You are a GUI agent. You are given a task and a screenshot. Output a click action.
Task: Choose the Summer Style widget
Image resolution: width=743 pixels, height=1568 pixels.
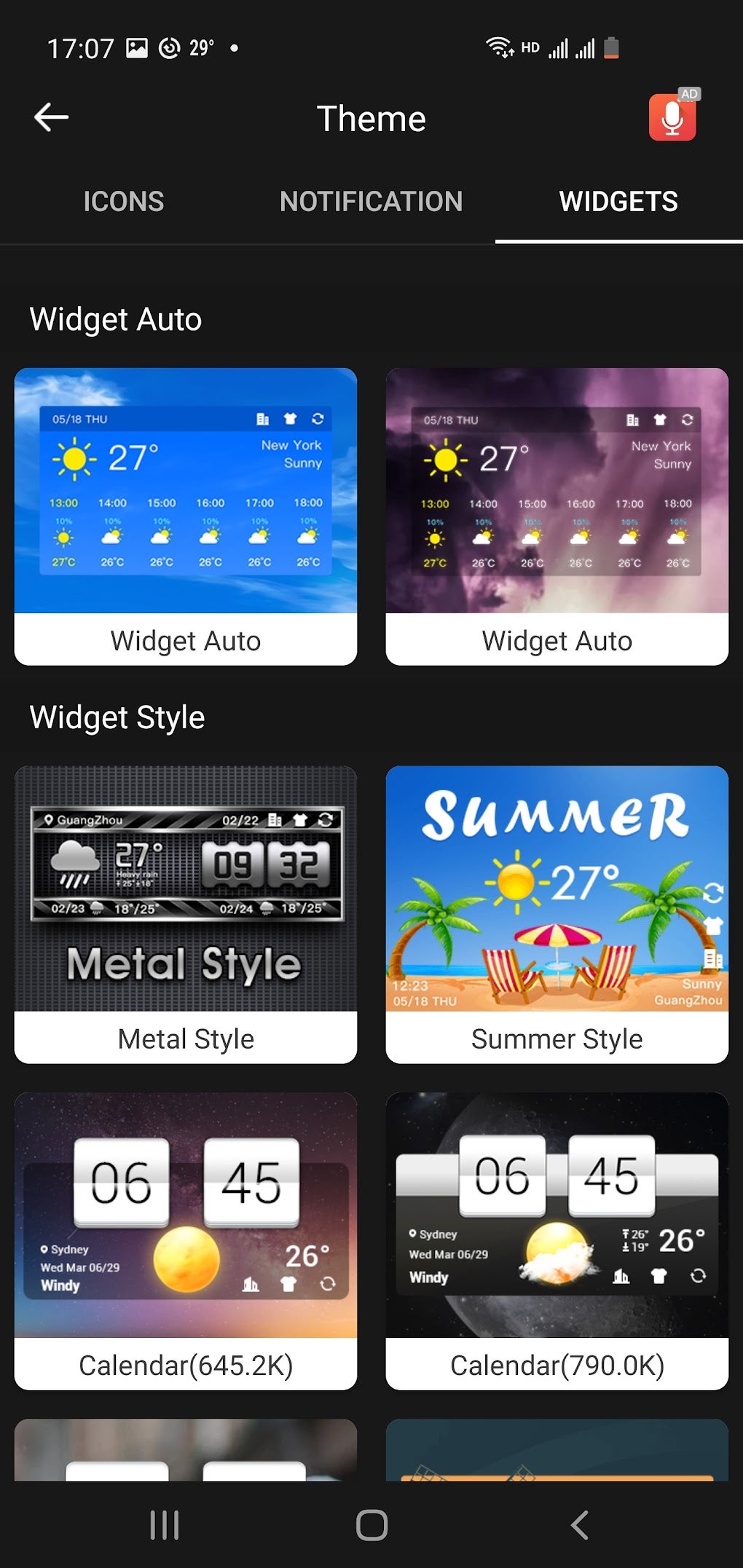[x=557, y=913]
